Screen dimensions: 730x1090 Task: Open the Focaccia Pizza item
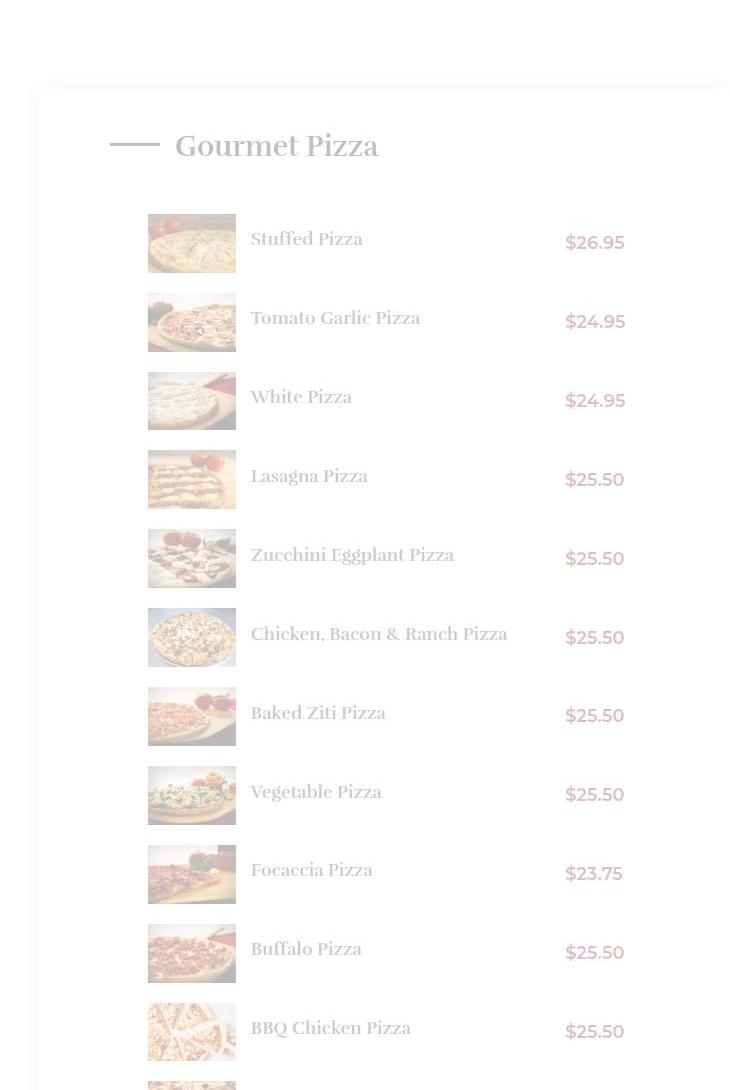tap(311, 870)
